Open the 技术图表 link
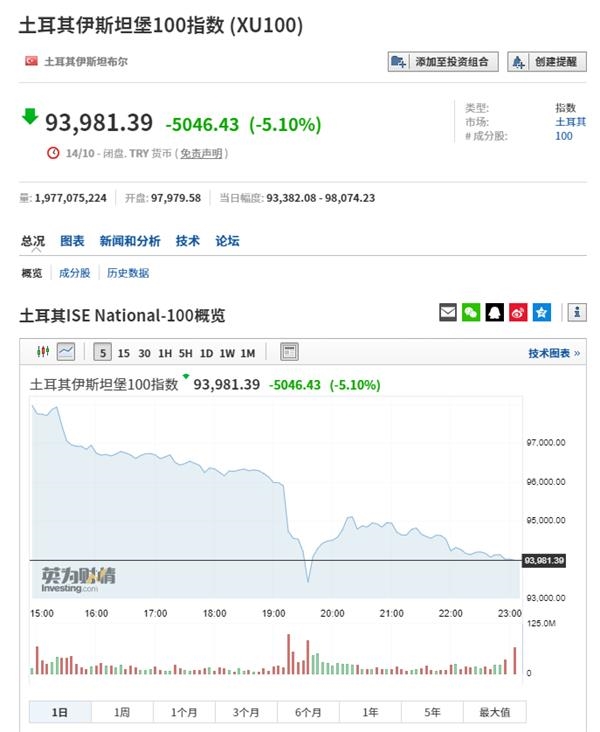The width and height of the screenshot is (600, 732). (553, 353)
